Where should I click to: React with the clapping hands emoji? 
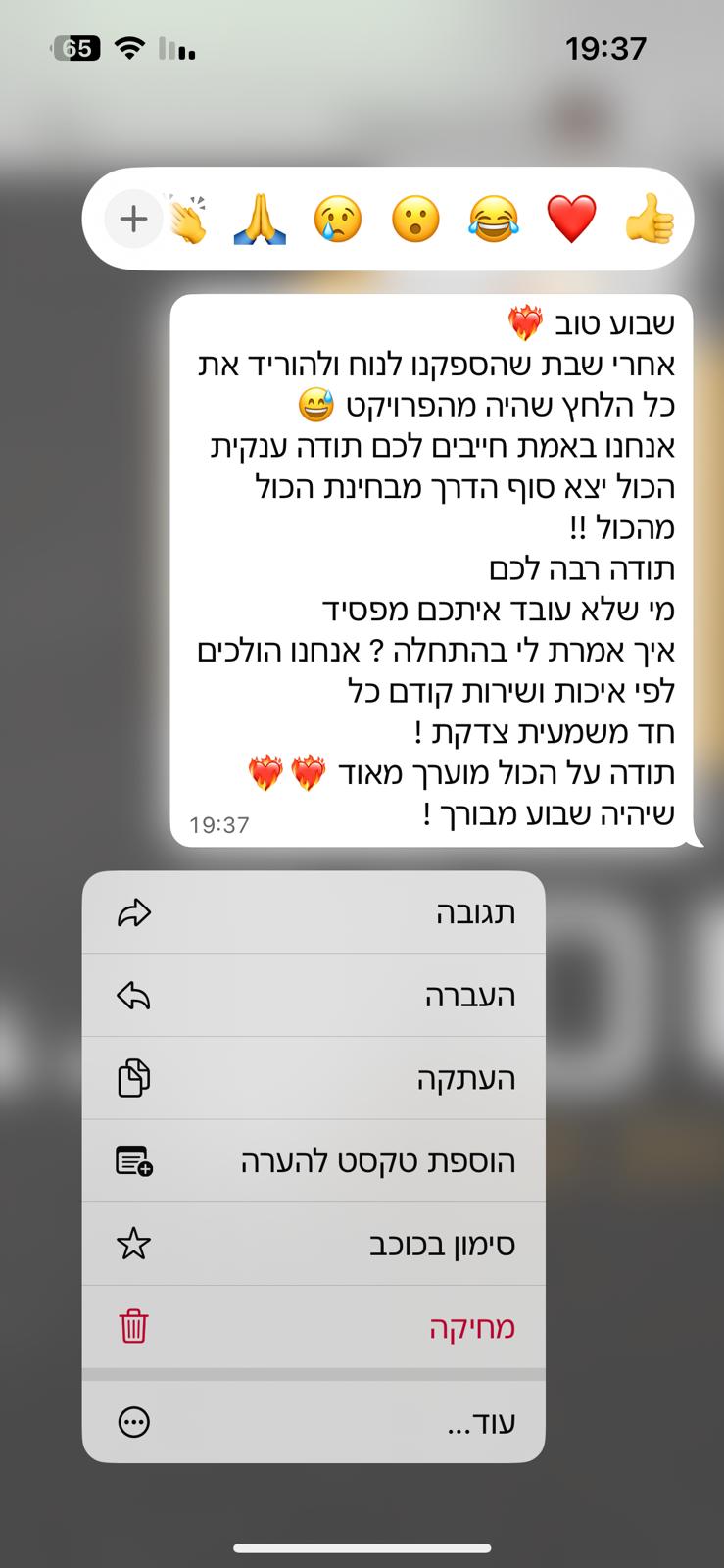(x=189, y=219)
